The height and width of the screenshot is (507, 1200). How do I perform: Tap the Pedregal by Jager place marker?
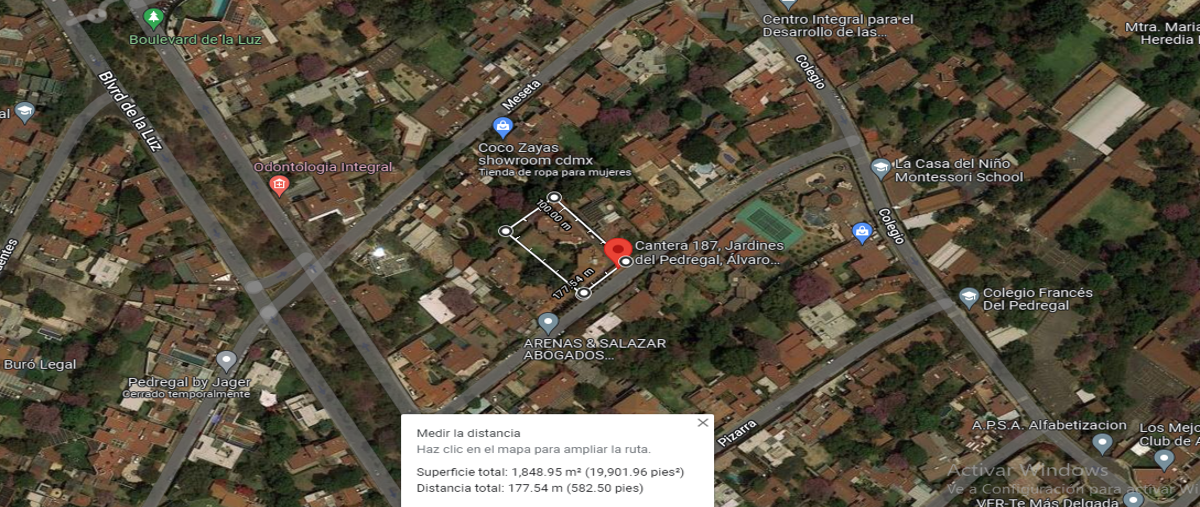pyautogui.click(x=227, y=360)
